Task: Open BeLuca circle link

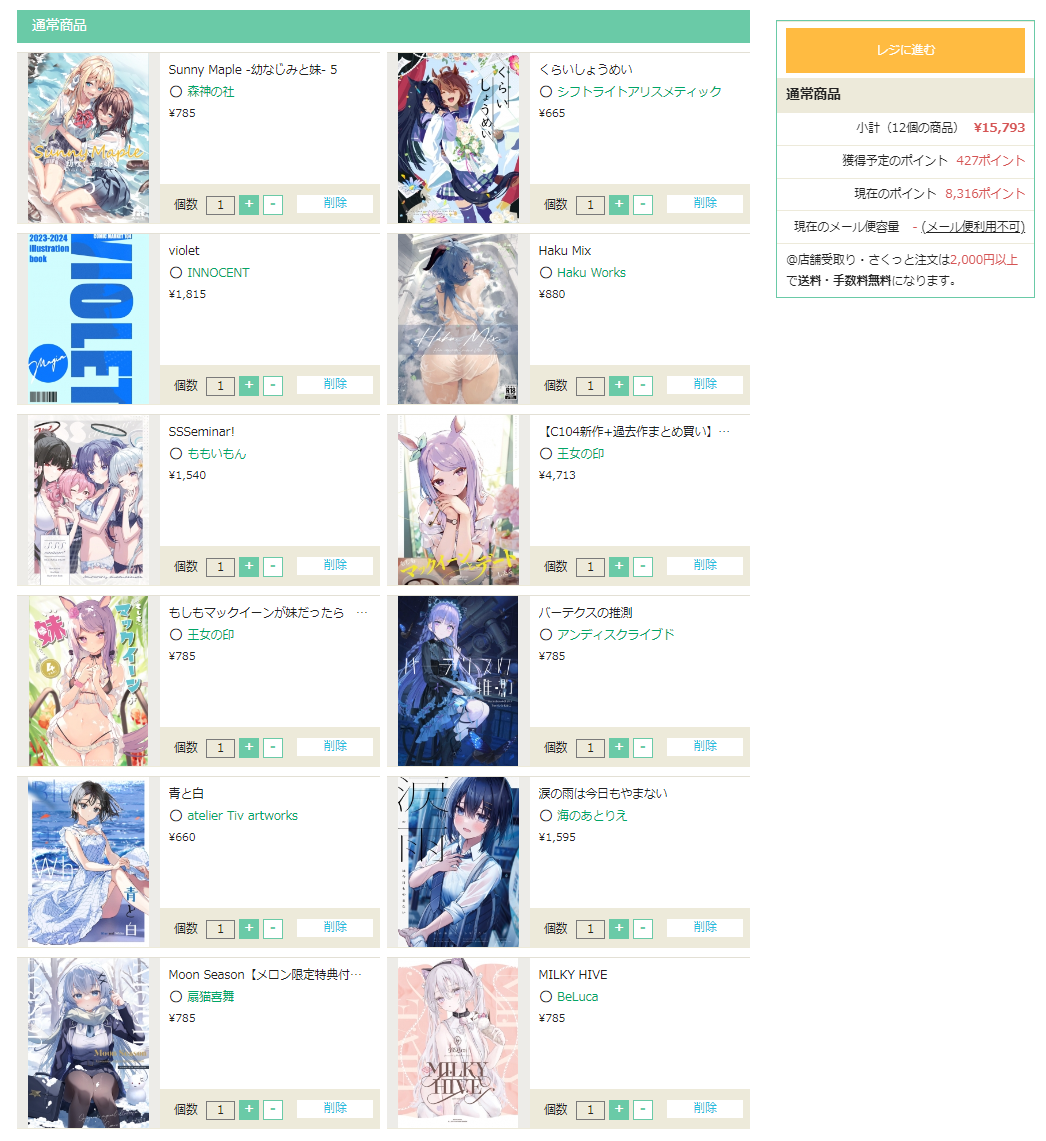Action: 577,997
